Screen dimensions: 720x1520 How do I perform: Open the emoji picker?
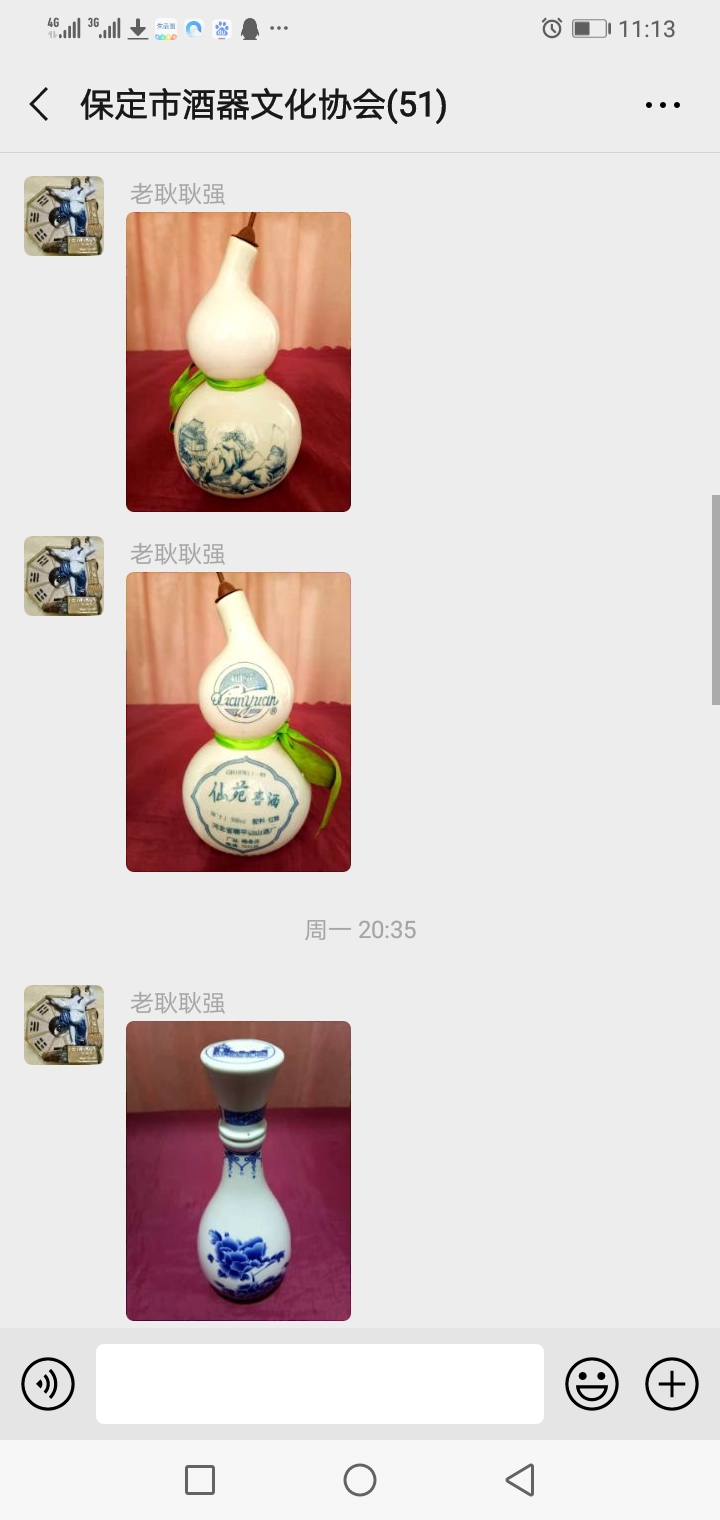592,1384
